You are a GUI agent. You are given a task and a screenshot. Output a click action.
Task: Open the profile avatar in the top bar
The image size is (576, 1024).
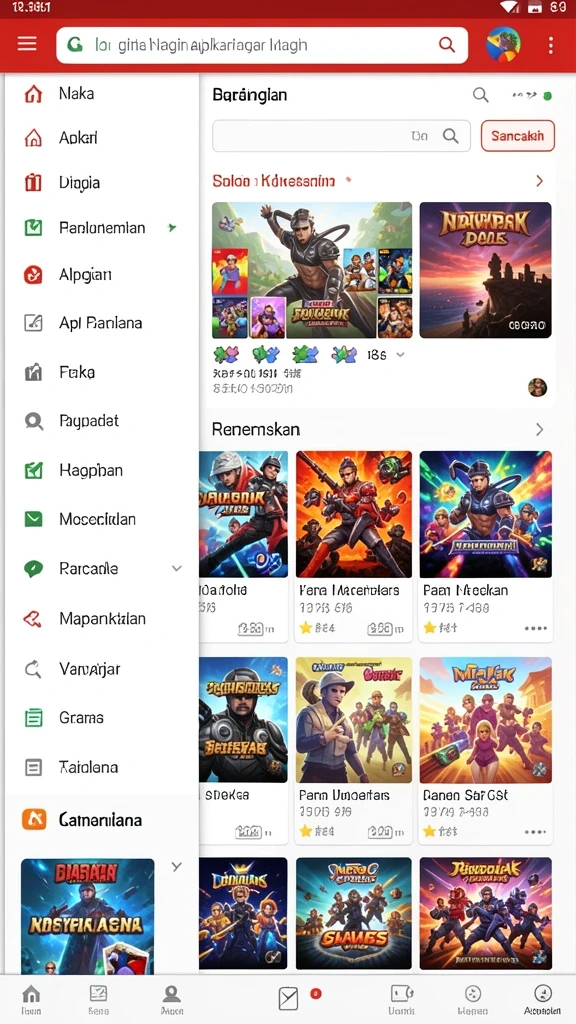pyautogui.click(x=503, y=44)
